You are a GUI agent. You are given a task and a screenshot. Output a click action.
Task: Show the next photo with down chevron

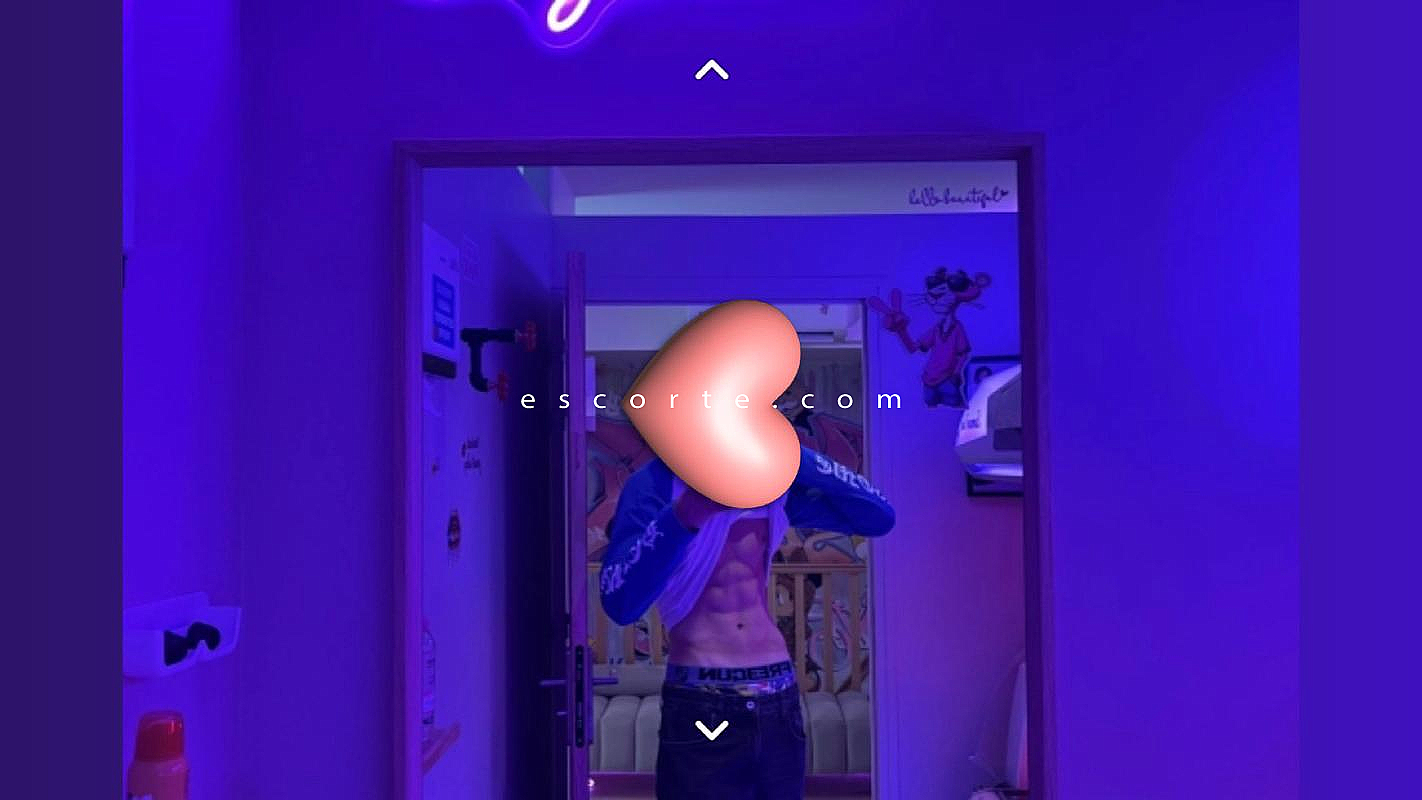[x=711, y=731]
